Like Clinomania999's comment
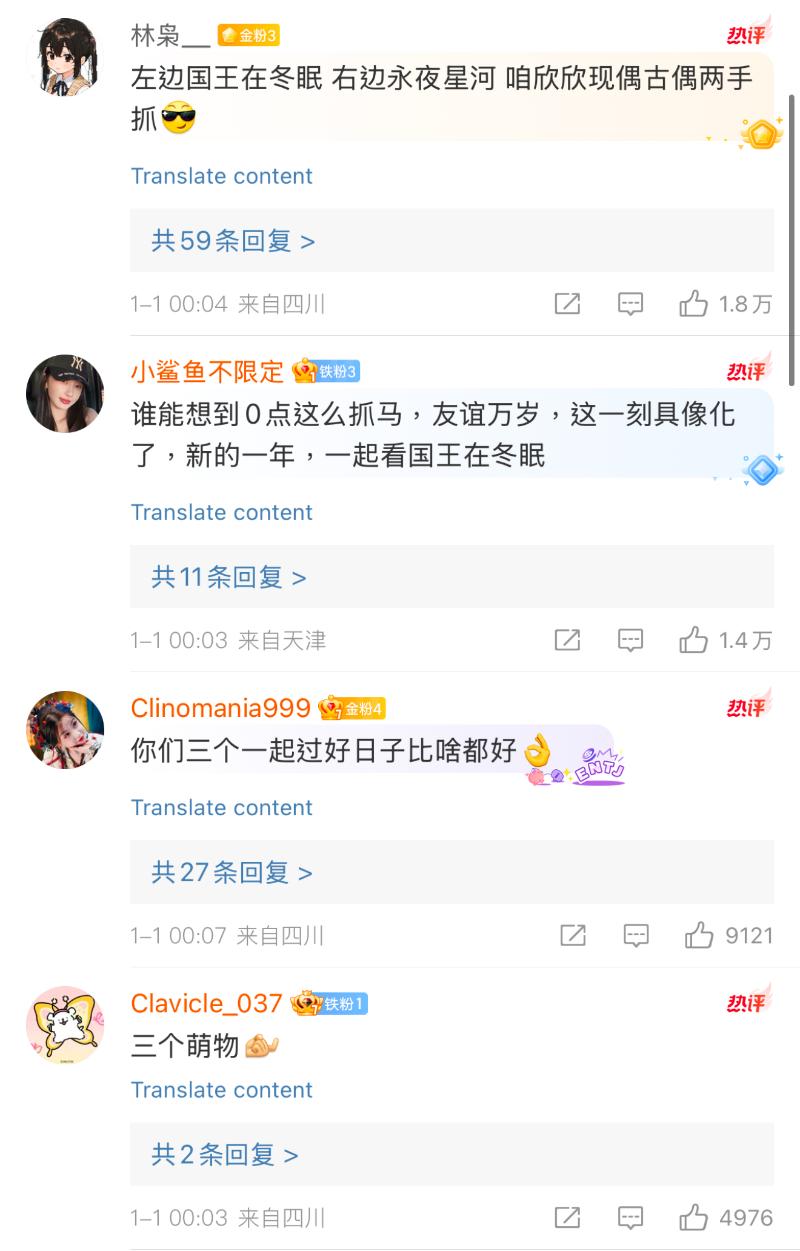The width and height of the screenshot is (800, 1251). [699, 936]
